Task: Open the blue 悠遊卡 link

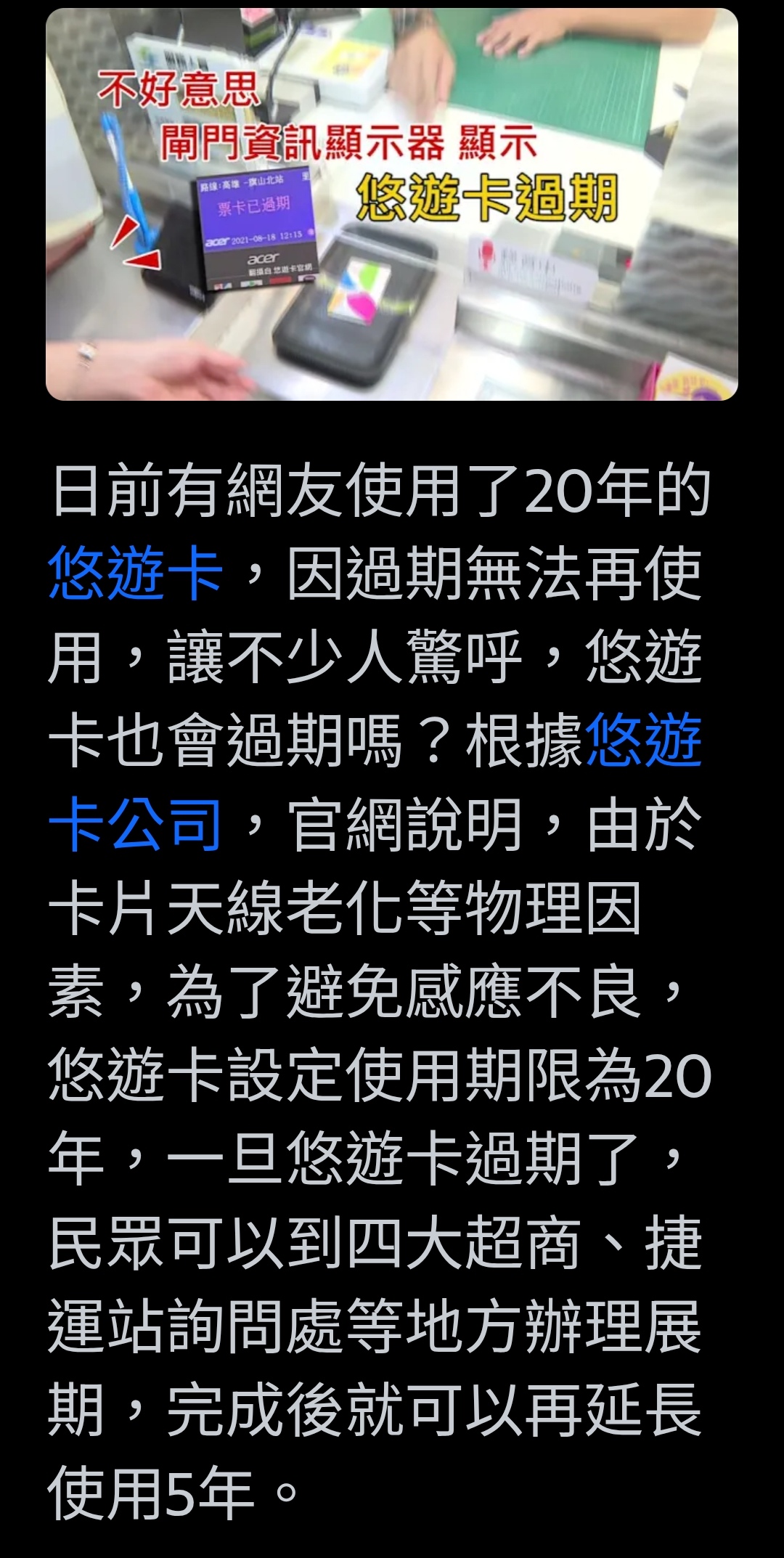Action: pyautogui.click(x=135, y=574)
